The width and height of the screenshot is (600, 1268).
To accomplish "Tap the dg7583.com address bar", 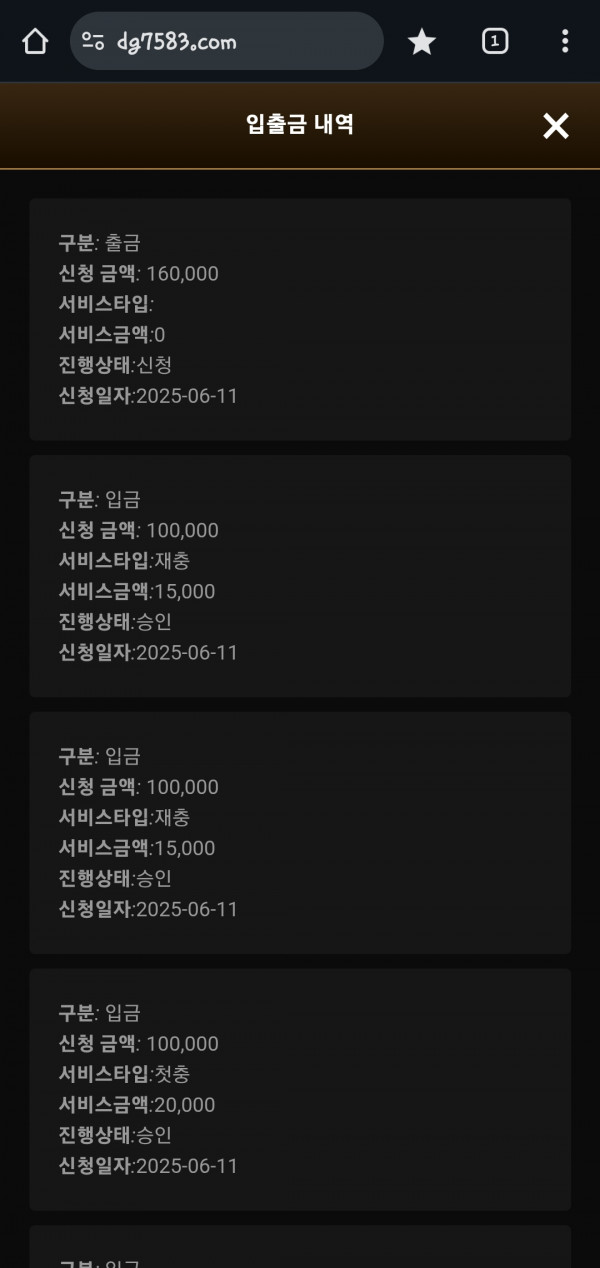I will [227, 41].
